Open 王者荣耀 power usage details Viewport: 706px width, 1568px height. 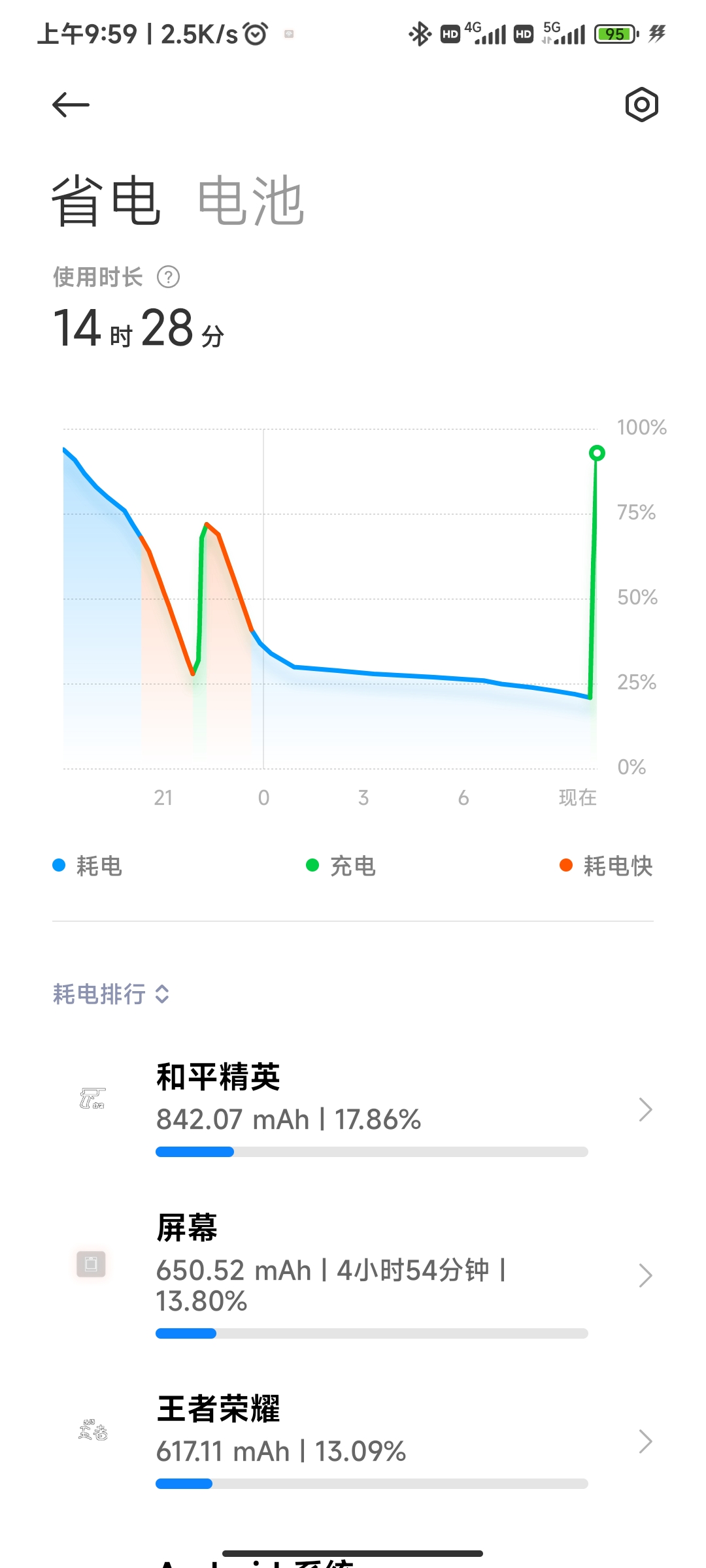[353, 1441]
